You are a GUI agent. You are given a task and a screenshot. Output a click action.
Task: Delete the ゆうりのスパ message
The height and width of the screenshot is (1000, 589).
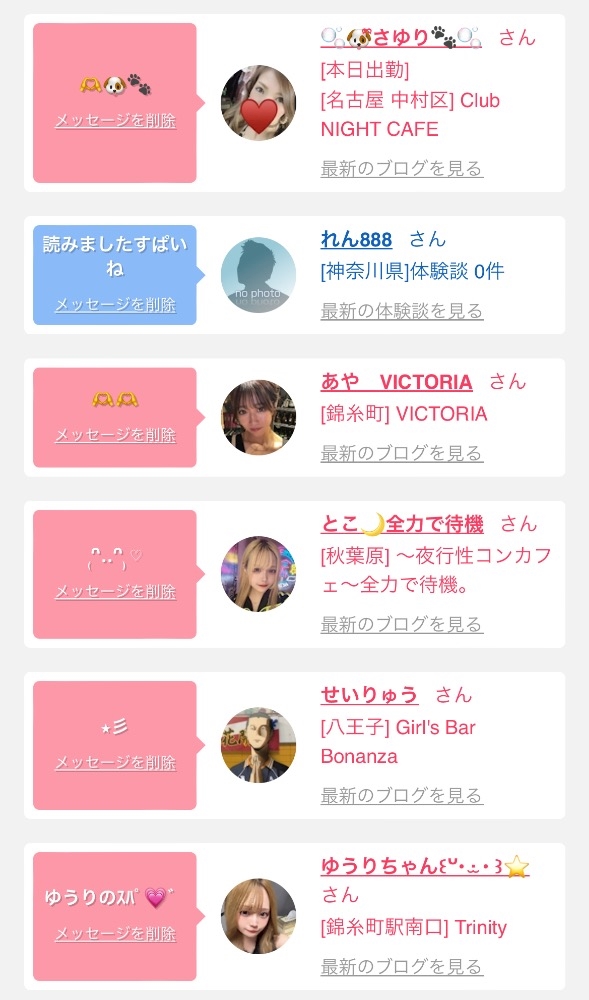point(115,934)
